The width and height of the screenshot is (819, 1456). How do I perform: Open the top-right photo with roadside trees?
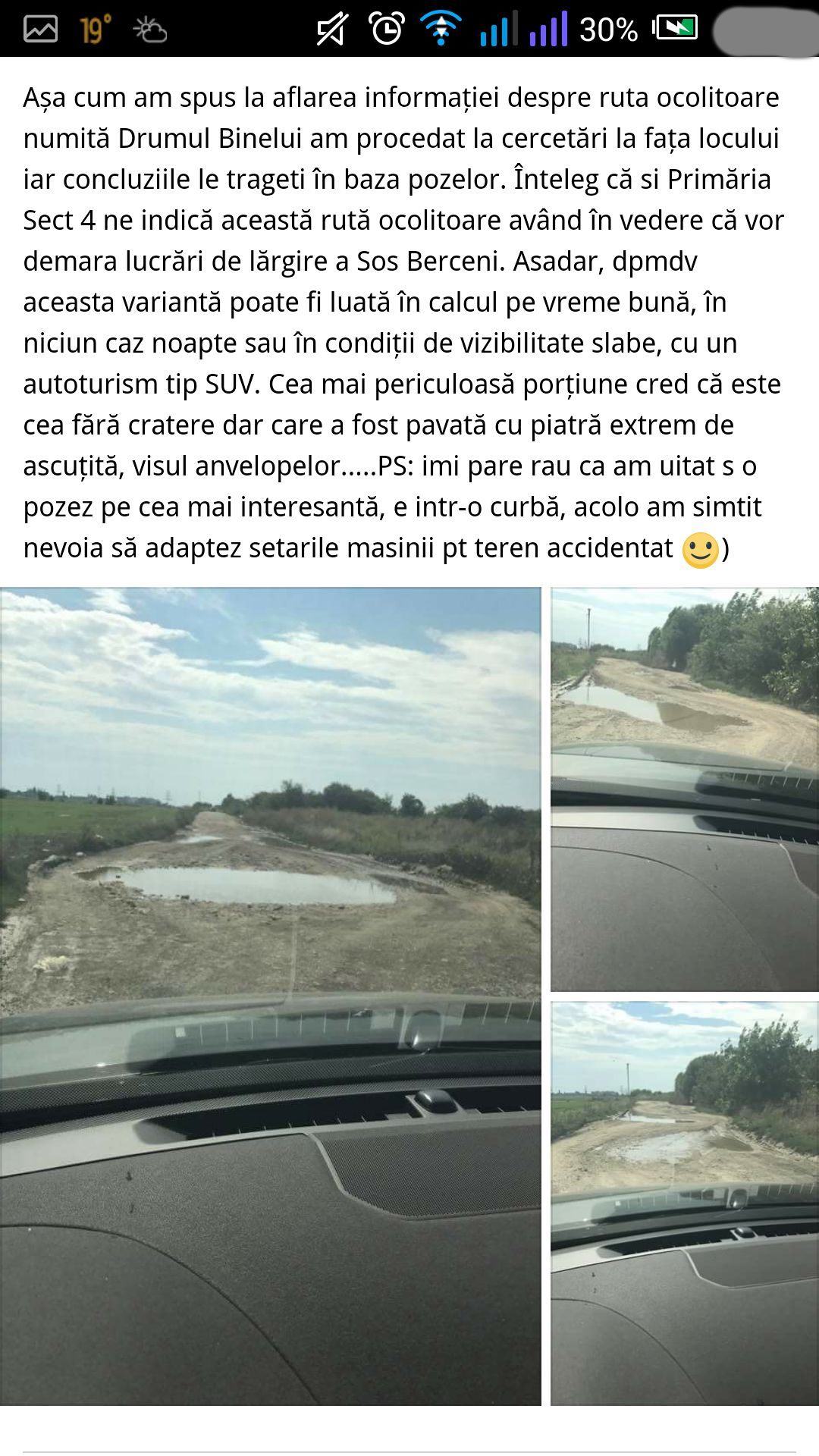click(684, 789)
